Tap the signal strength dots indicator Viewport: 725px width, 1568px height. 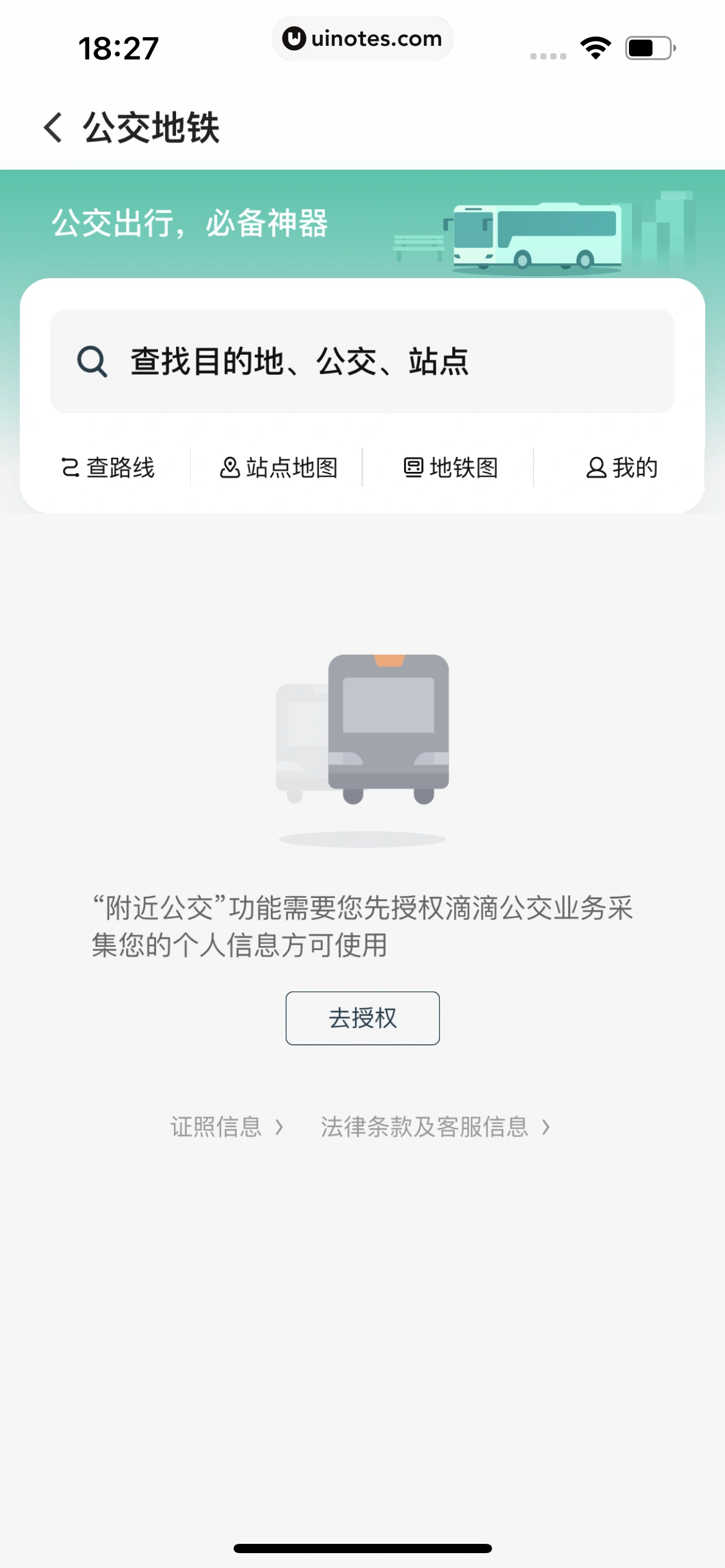click(x=548, y=56)
